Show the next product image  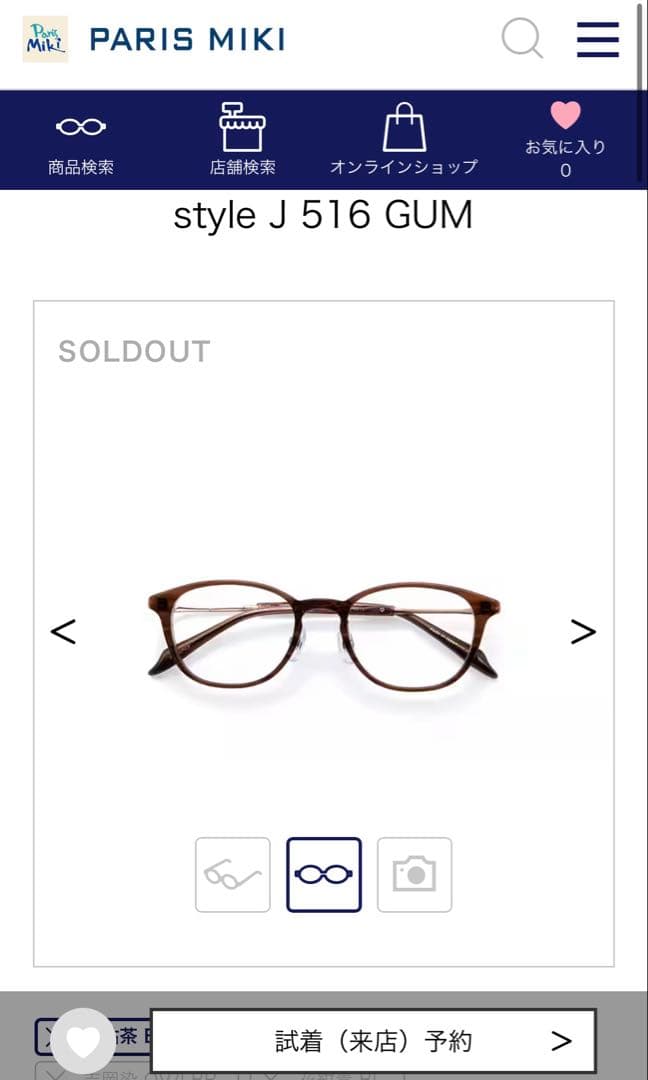pyautogui.click(x=583, y=632)
